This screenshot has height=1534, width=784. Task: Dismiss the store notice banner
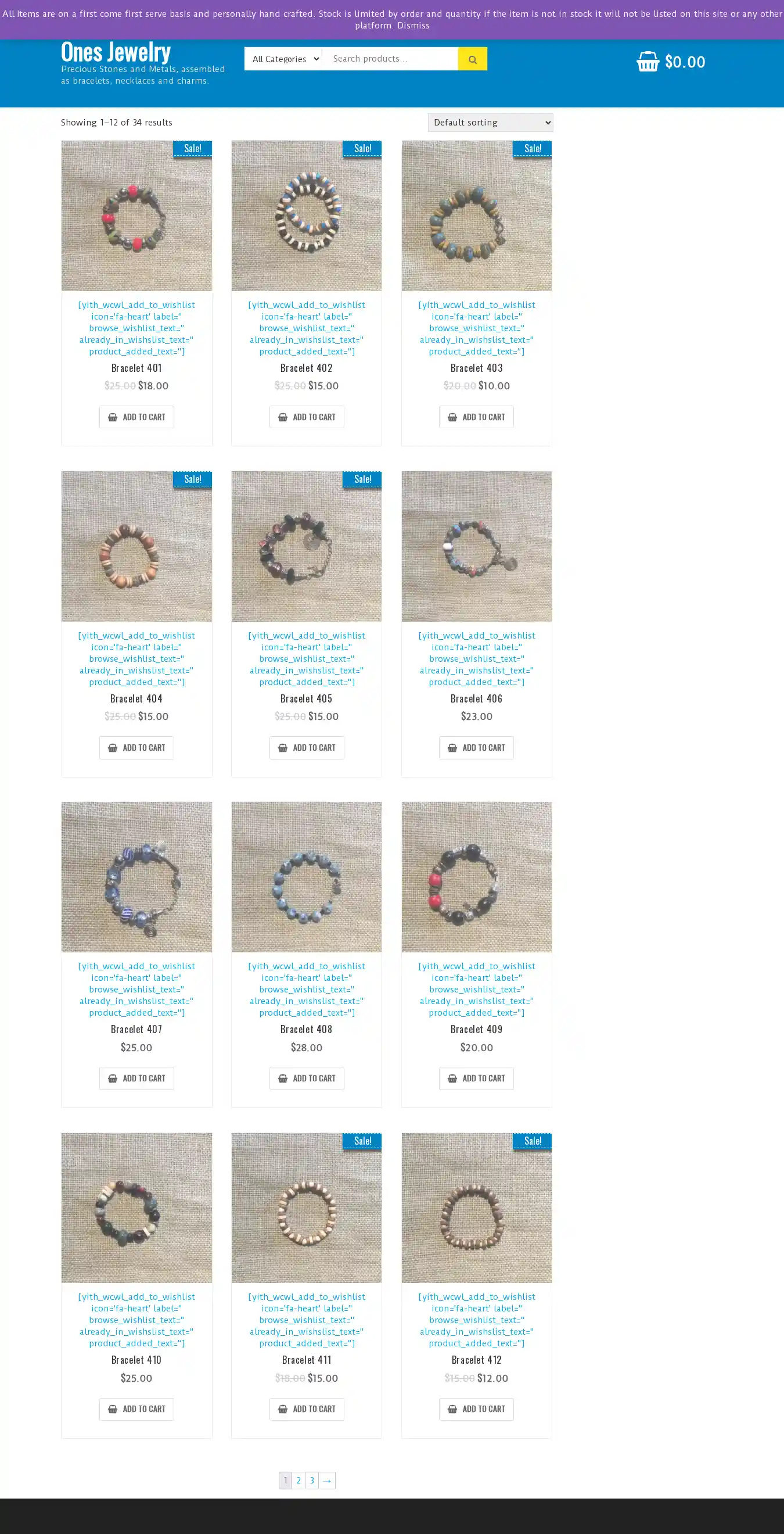pyautogui.click(x=413, y=26)
